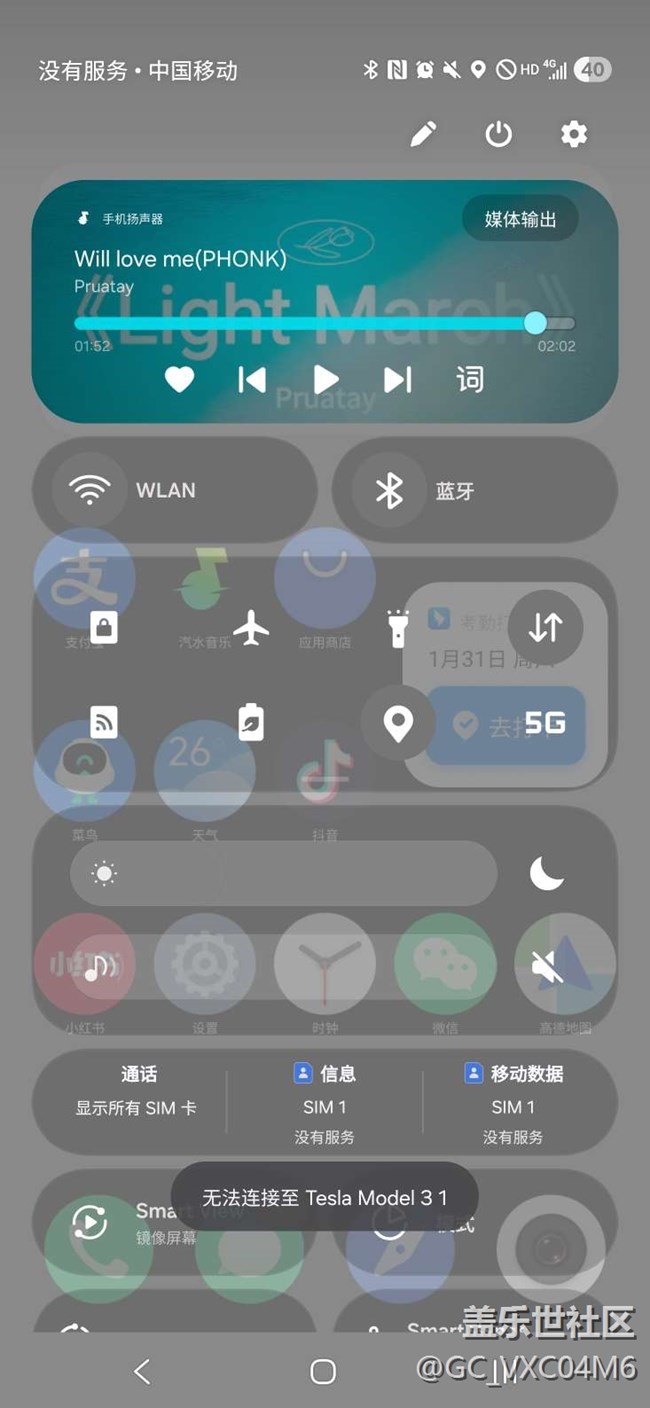Toggle the flashlight
The width and height of the screenshot is (650, 1408).
click(x=398, y=628)
